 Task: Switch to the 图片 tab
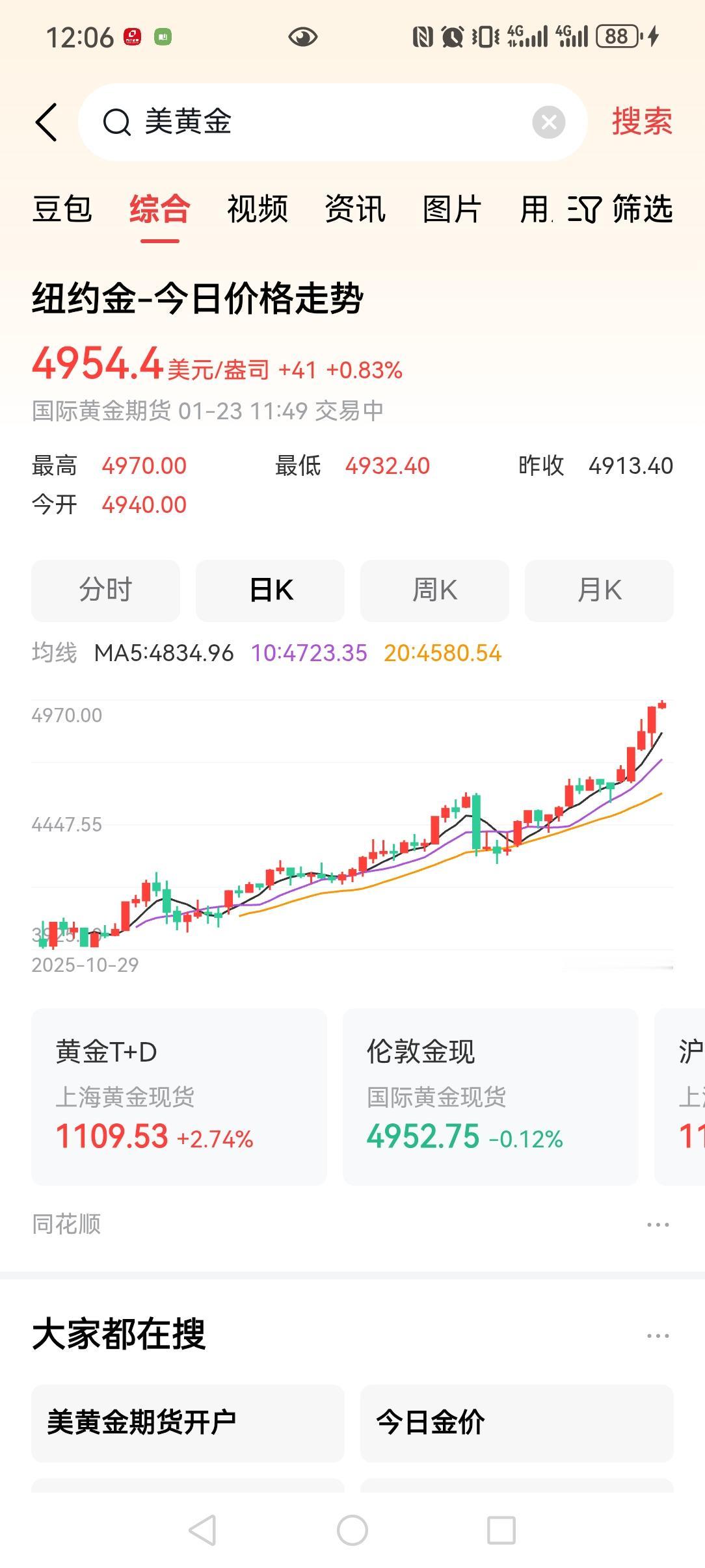point(451,209)
